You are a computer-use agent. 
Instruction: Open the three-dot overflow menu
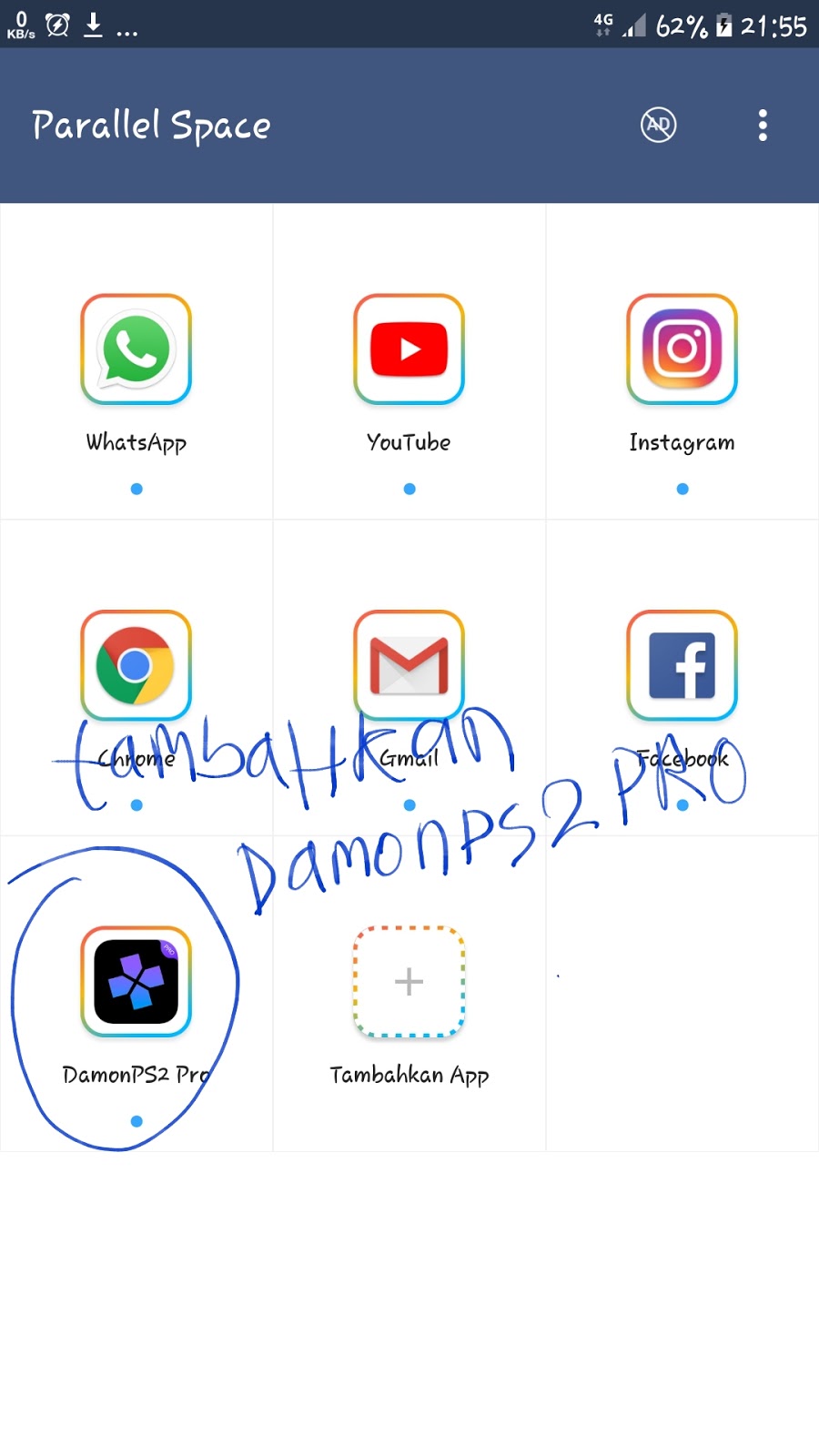point(763,125)
